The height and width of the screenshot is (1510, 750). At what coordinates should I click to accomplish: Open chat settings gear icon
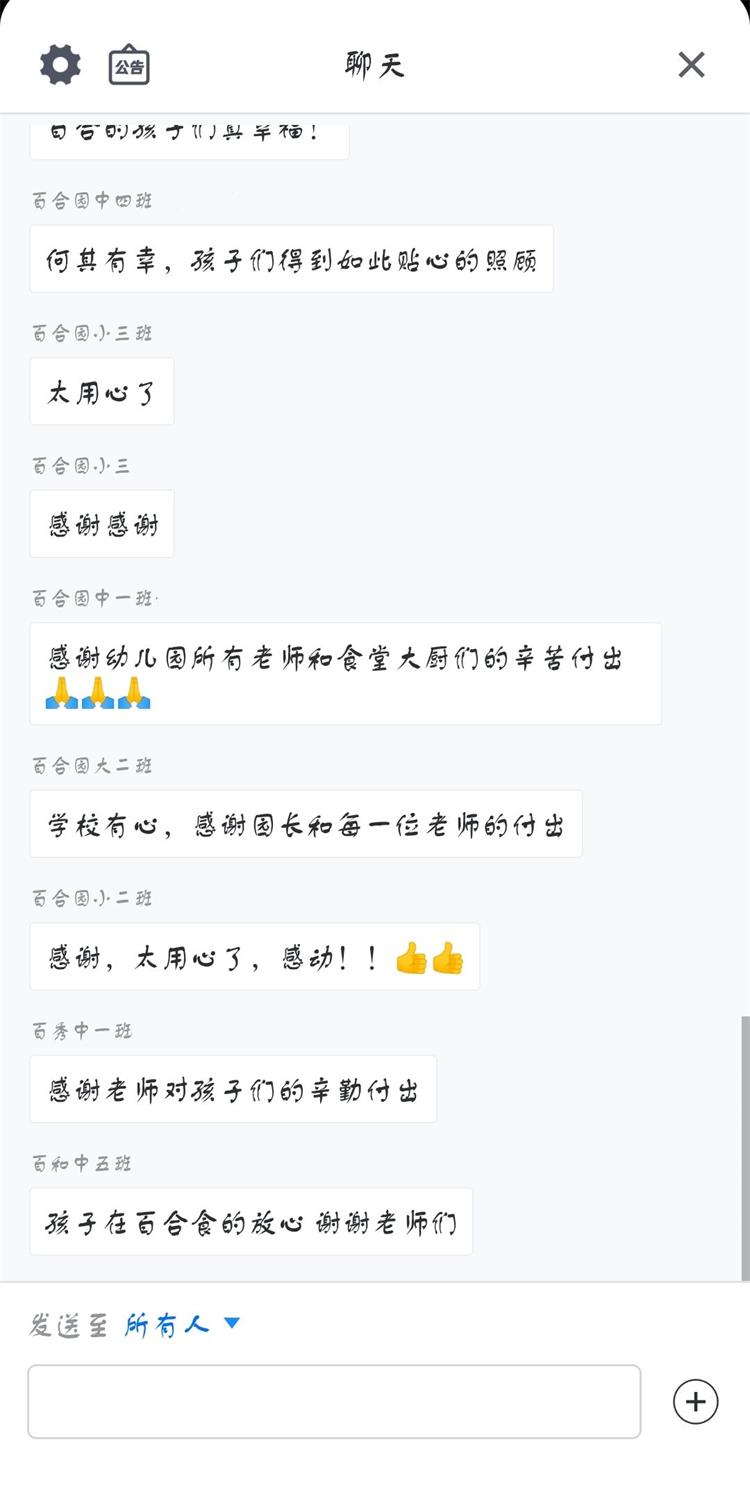[x=60, y=65]
